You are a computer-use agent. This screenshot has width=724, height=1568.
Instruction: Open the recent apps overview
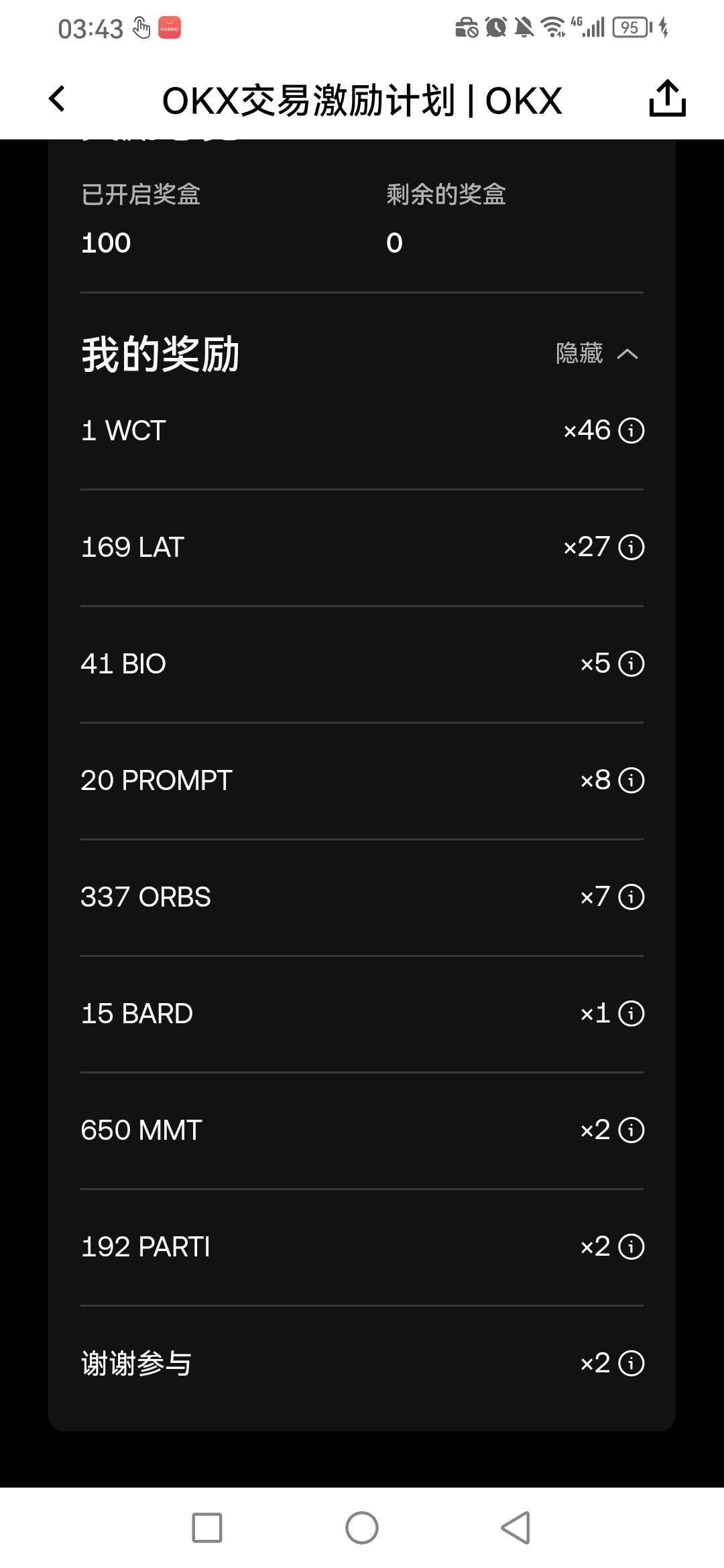[x=207, y=1528]
